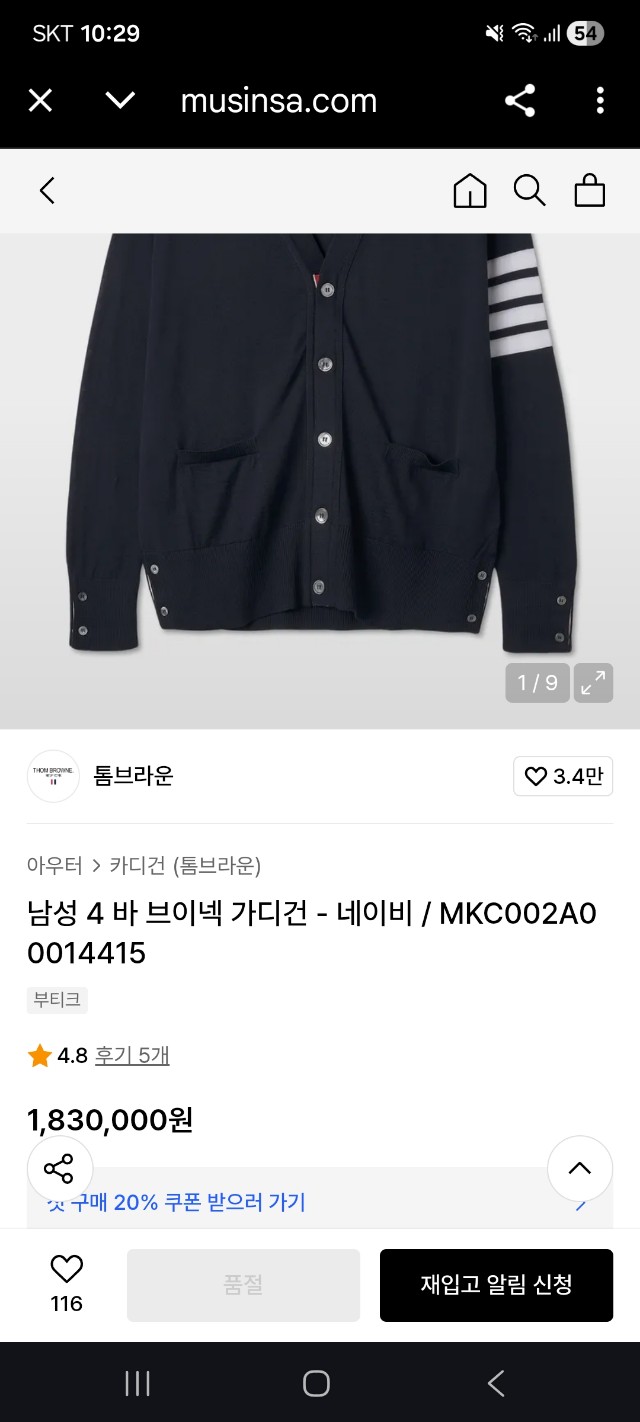
Task: Go back using the store's back arrow
Action: tap(47, 190)
